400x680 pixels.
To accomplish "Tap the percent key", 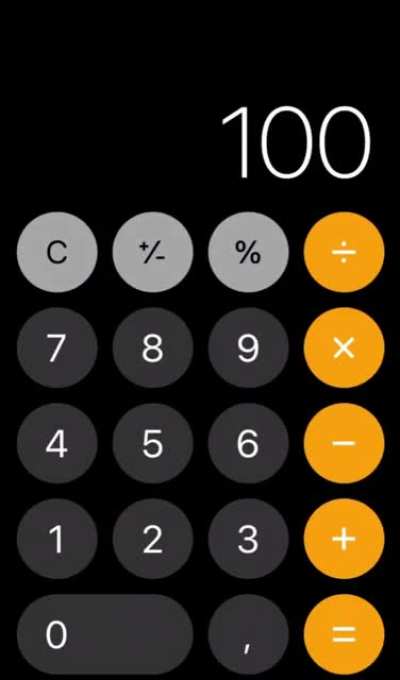I will [x=248, y=252].
